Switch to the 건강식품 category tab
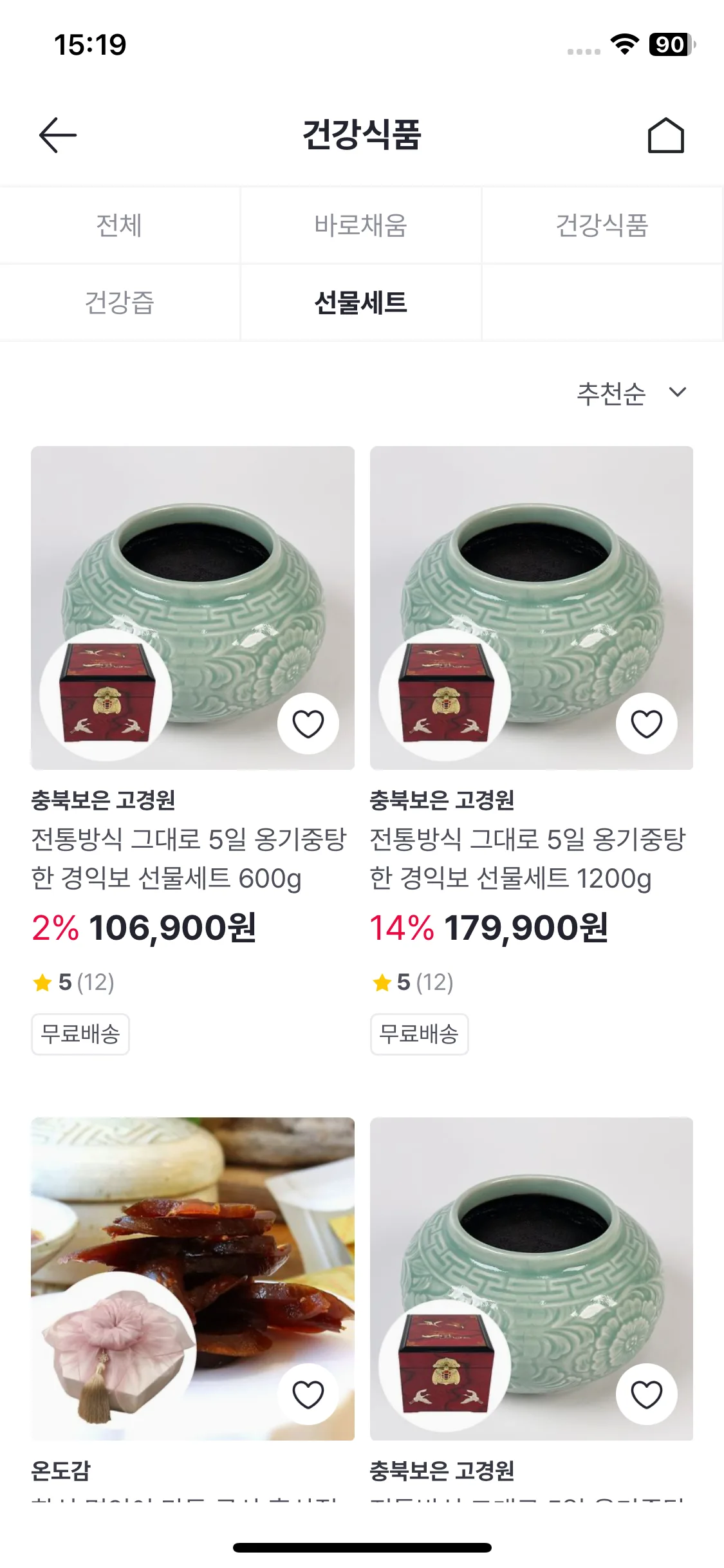This screenshot has width=724, height=1568. [x=602, y=225]
